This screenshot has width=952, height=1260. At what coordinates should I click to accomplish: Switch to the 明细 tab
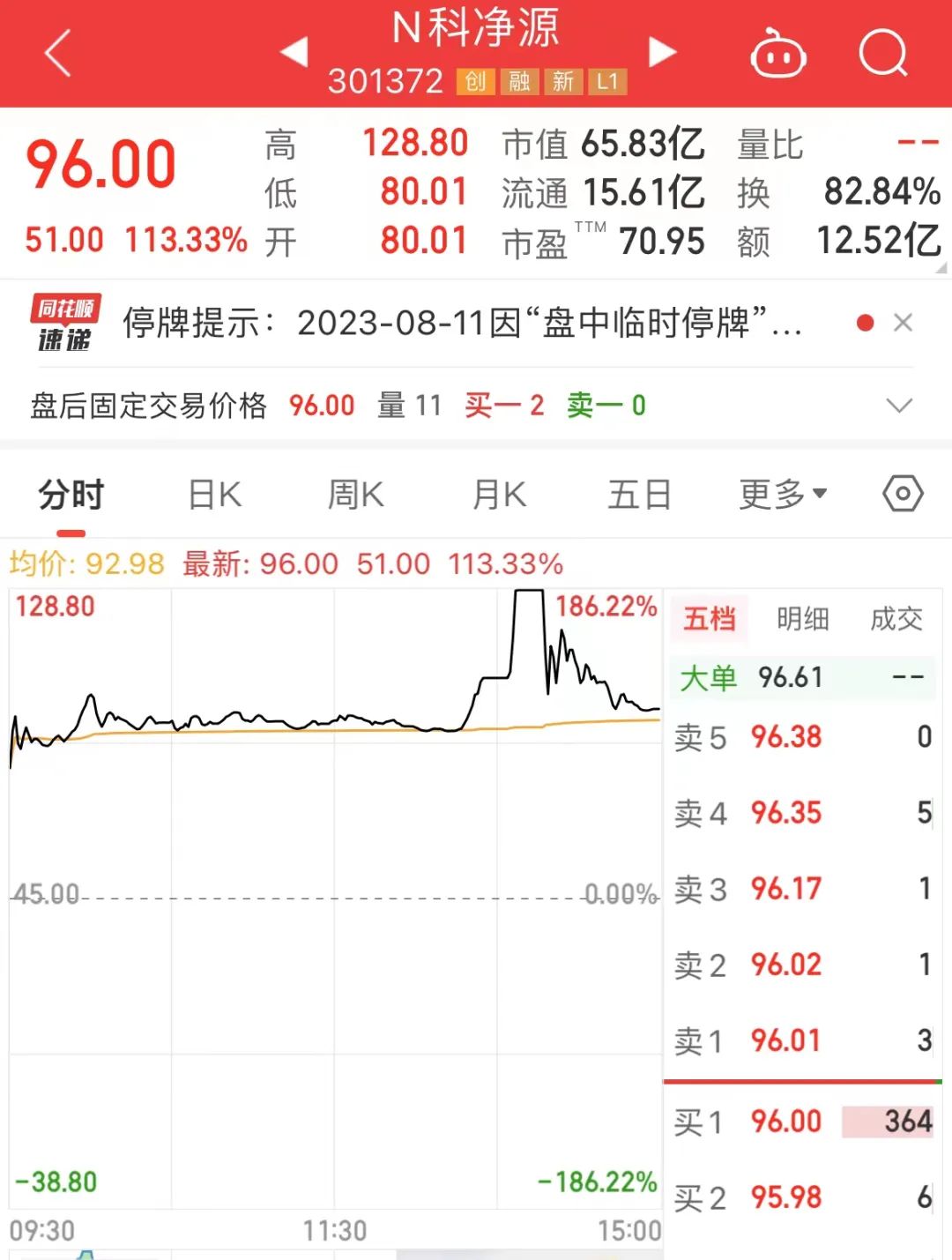pyautogui.click(x=802, y=619)
